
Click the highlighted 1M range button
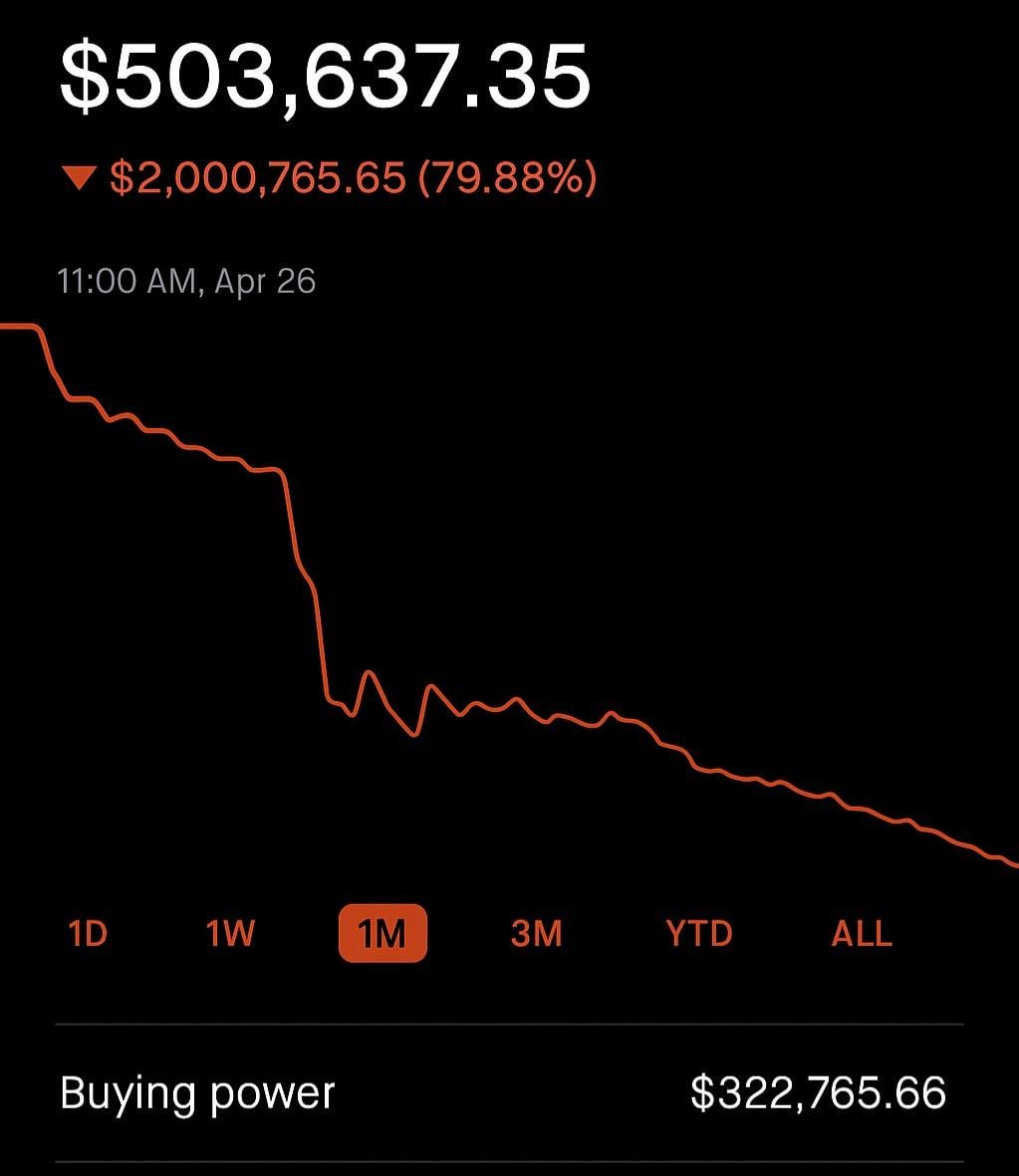(x=382, y=933)
